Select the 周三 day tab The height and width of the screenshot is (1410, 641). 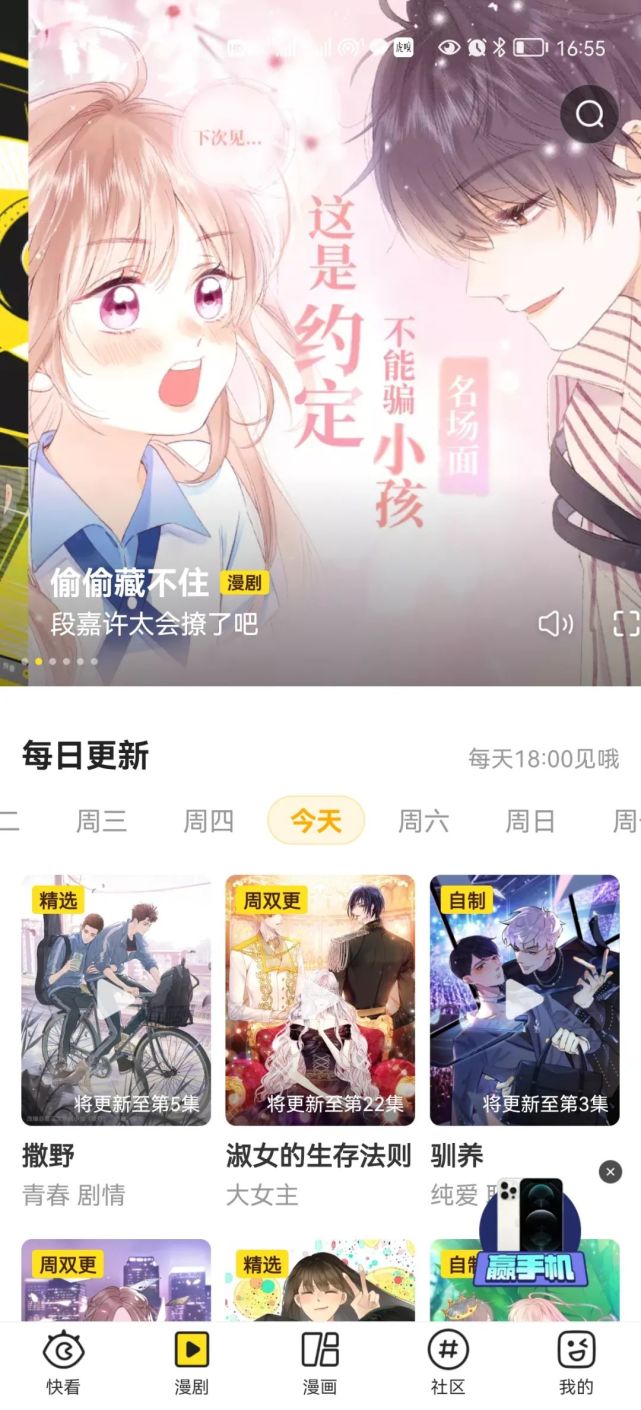(x=101, y=822)
